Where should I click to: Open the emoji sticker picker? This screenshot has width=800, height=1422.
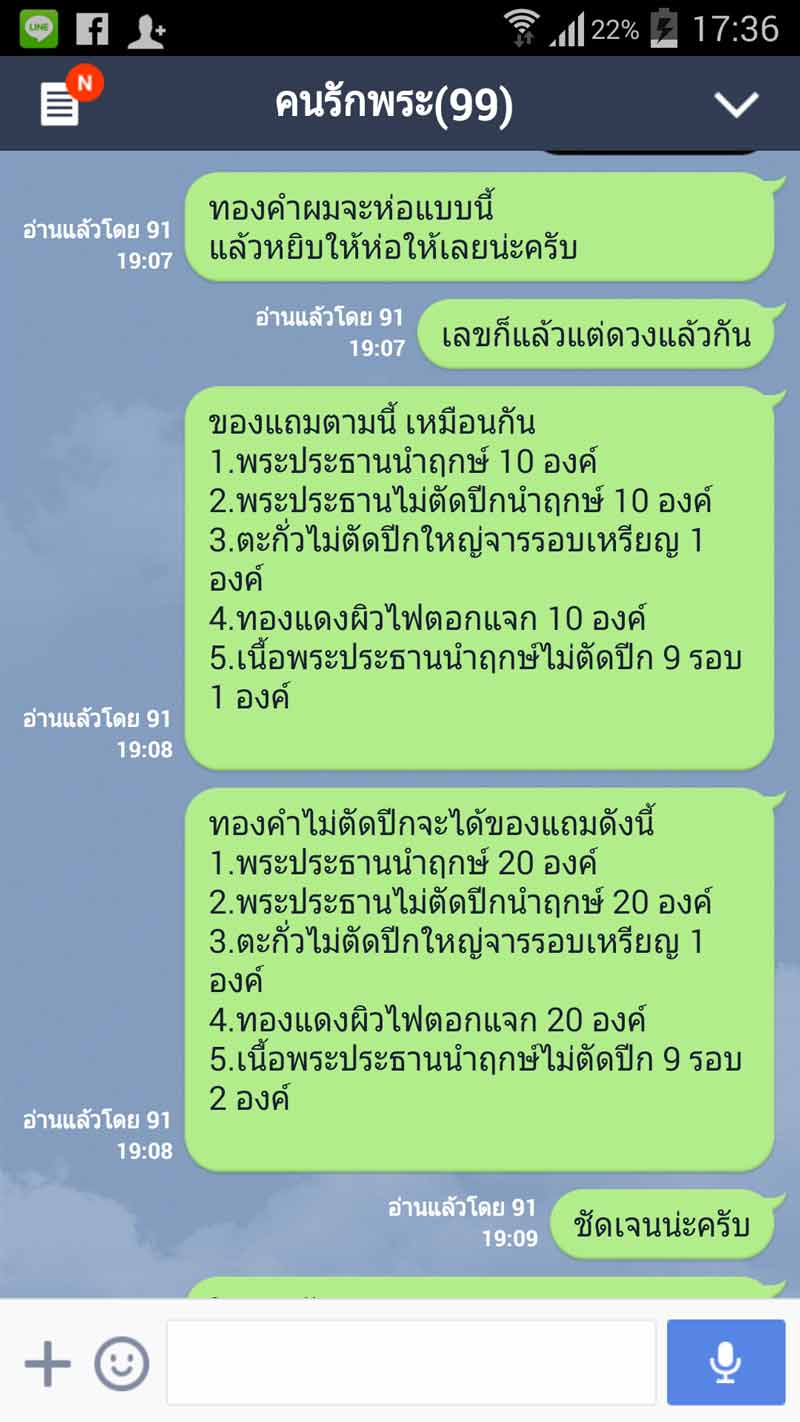pos(122,1363)
